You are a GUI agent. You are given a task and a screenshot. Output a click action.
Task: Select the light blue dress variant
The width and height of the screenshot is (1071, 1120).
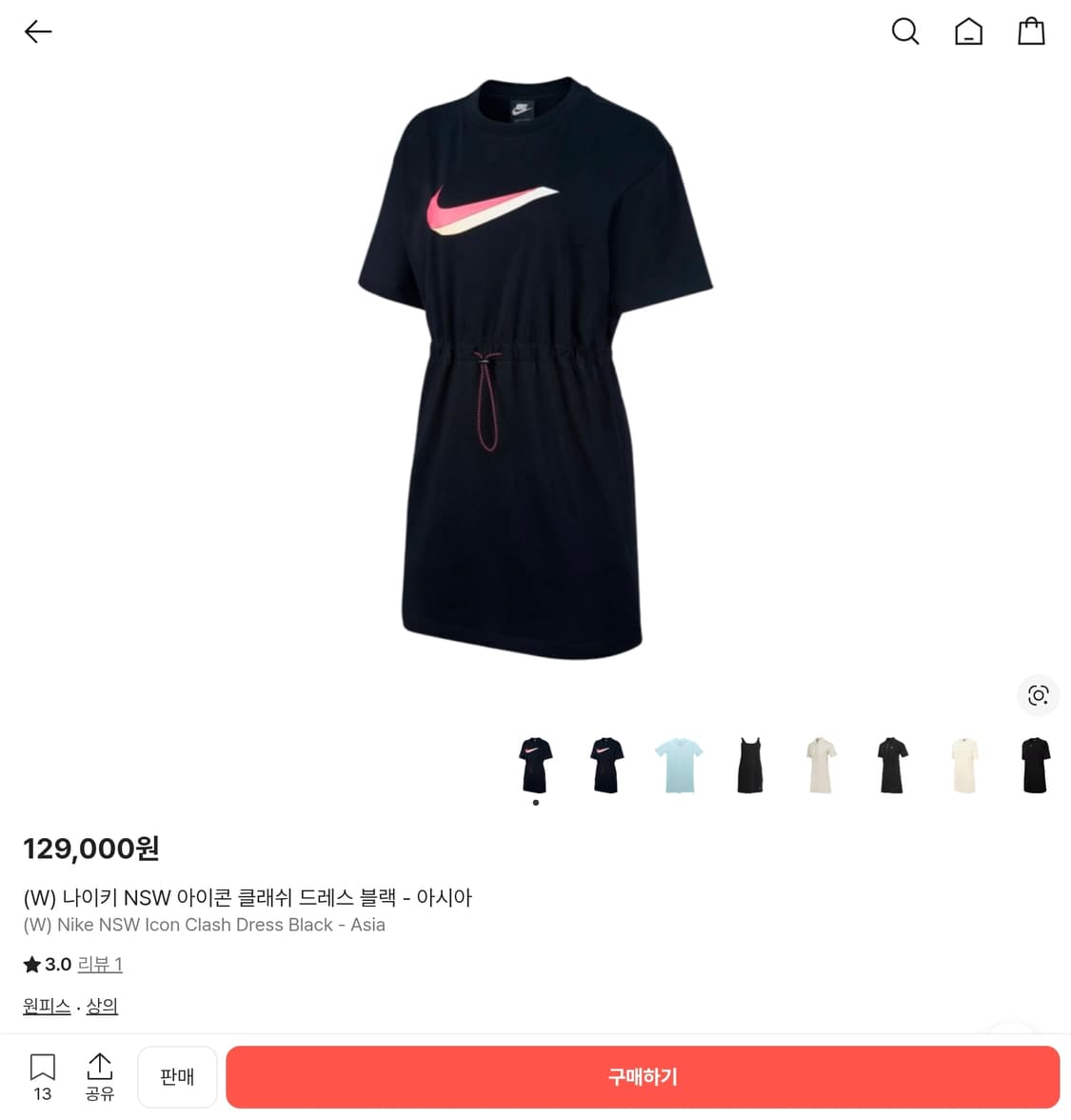(678, 764)
